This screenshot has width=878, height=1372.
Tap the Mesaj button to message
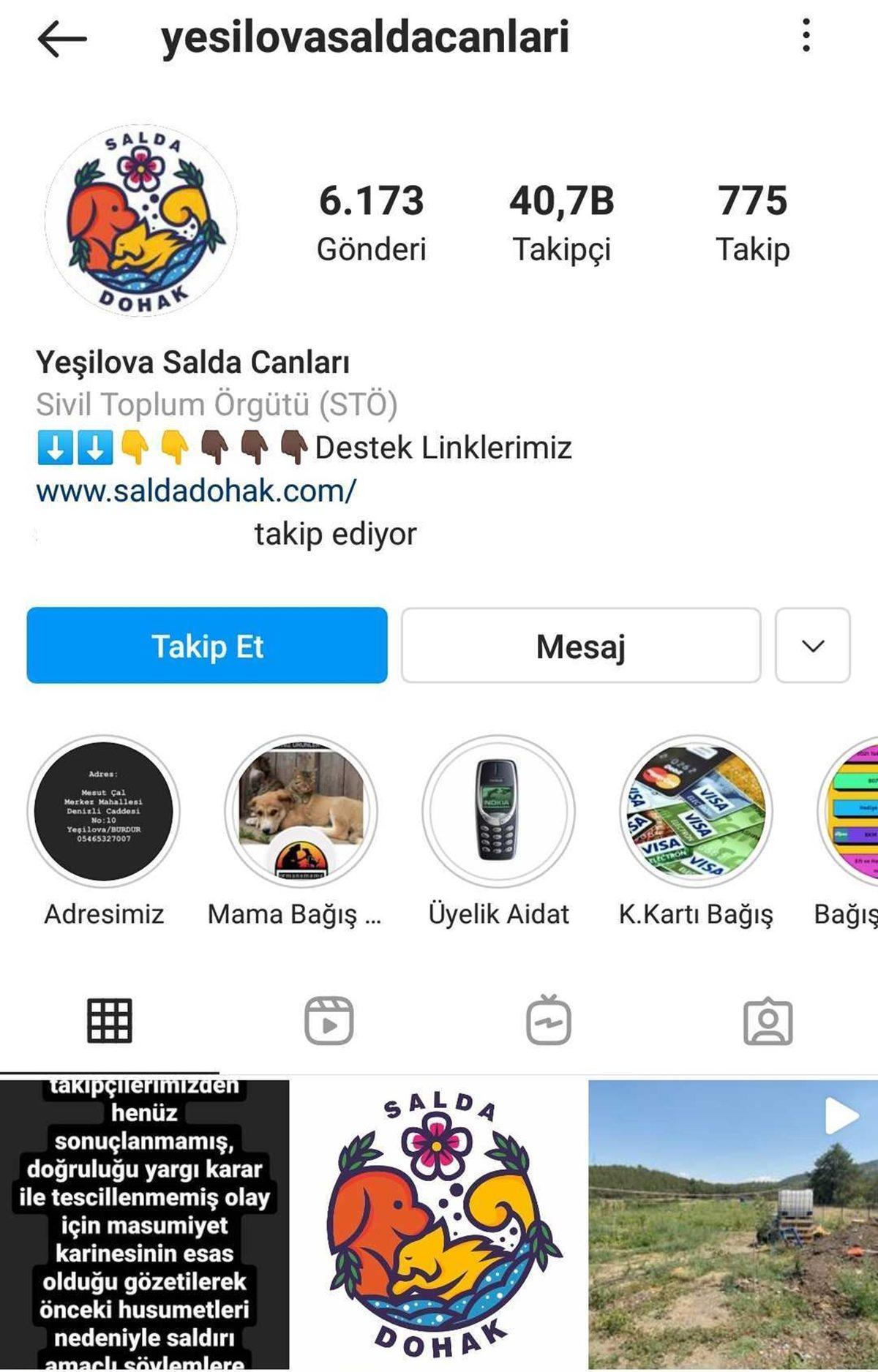(x=582, y=645)
